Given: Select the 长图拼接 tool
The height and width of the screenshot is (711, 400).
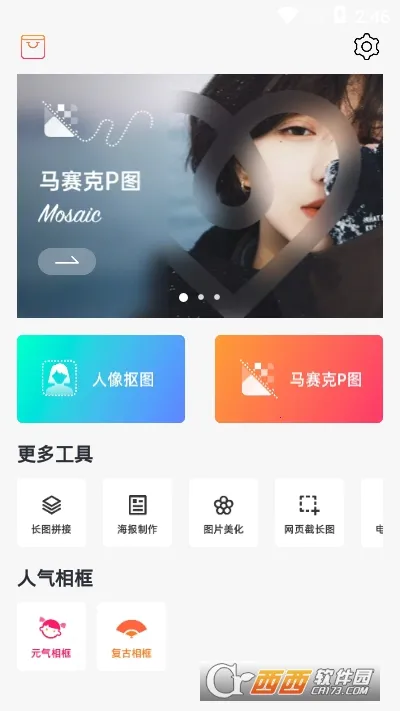Looking at the screenshot, I should coord(51,513).
